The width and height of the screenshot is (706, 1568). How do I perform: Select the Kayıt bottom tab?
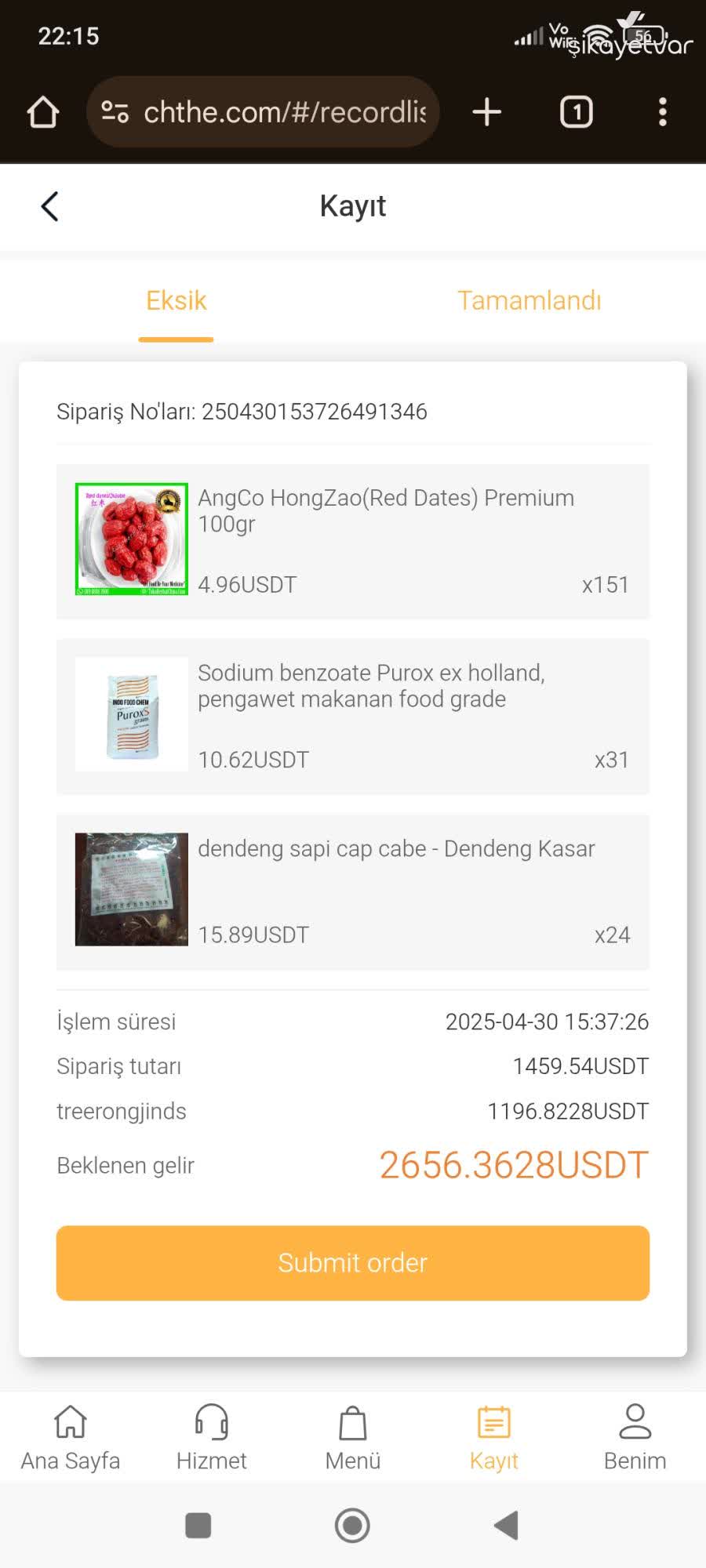tap(494, 1439)
